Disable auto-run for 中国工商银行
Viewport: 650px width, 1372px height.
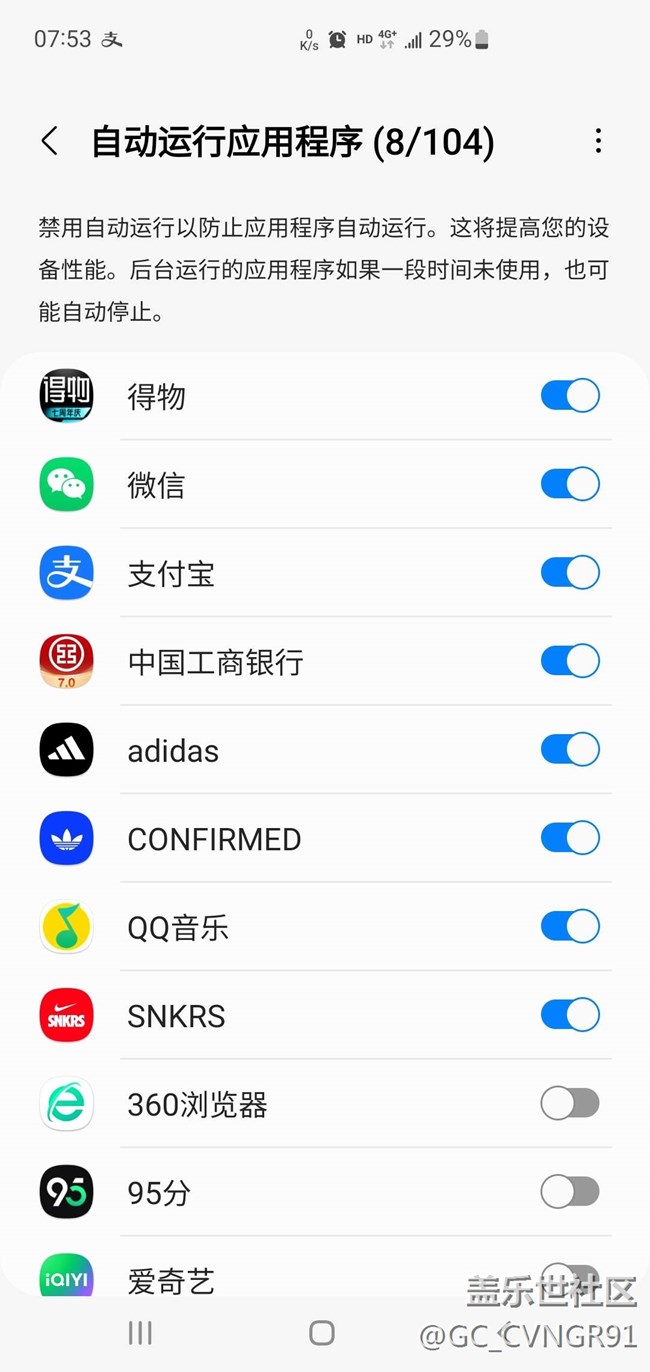pos(570,661)
